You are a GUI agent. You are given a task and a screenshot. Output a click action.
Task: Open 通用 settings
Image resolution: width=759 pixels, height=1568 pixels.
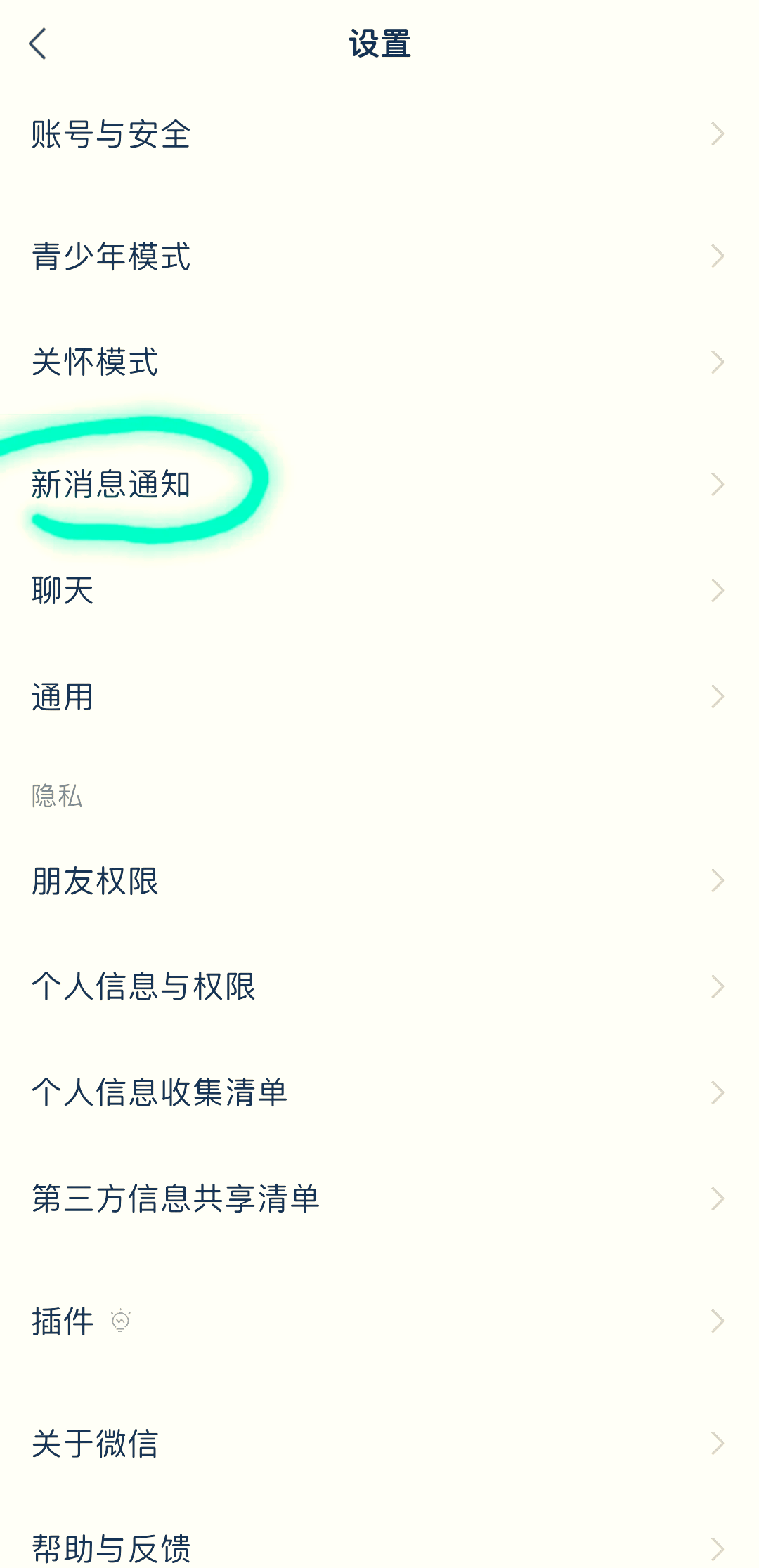pyautogui.click(x=62, y=696)
